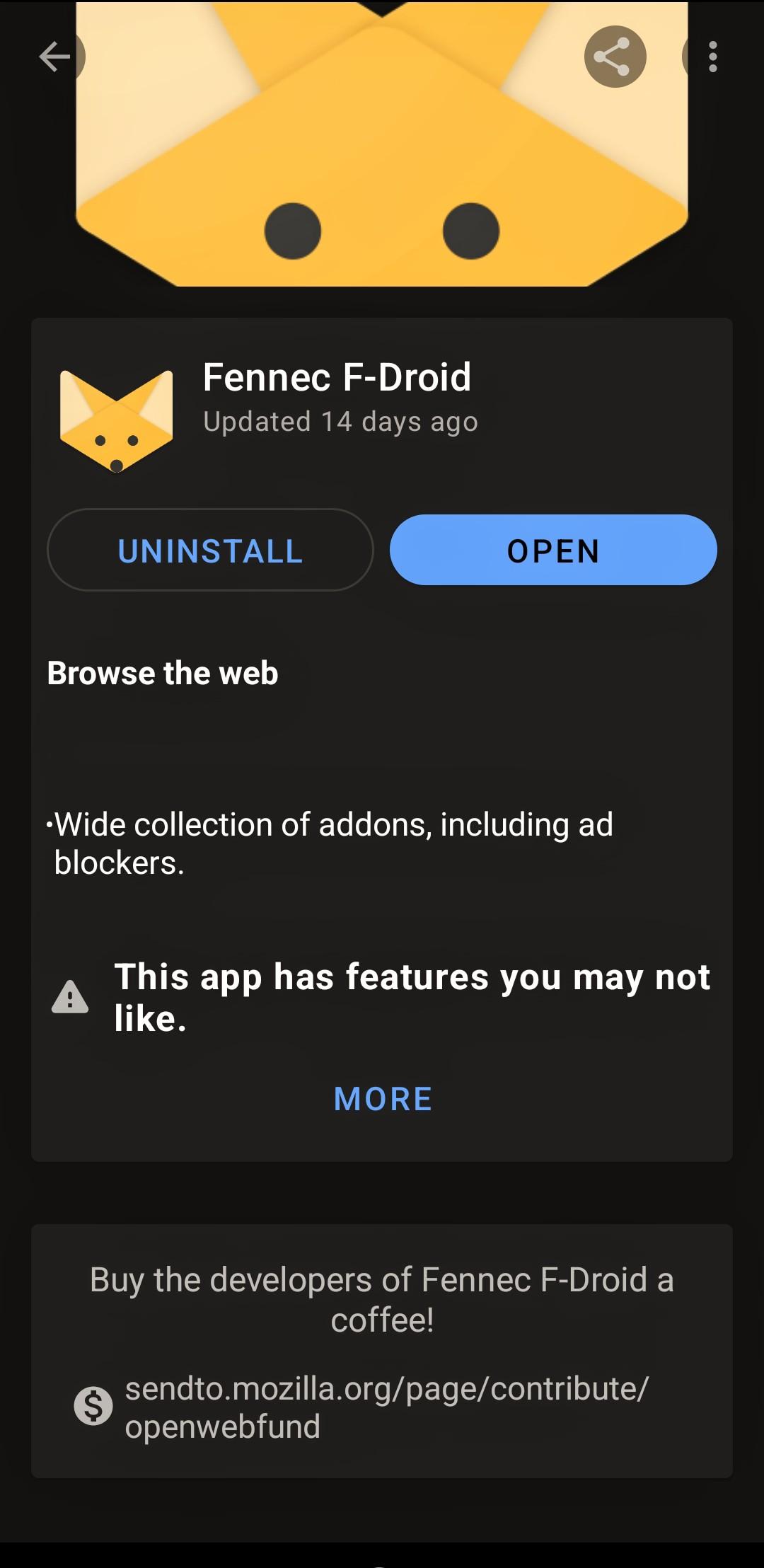Viewport: 764px width, 1568px height.
Task: Go back using the top arrow
Action: tap(54, 57)
